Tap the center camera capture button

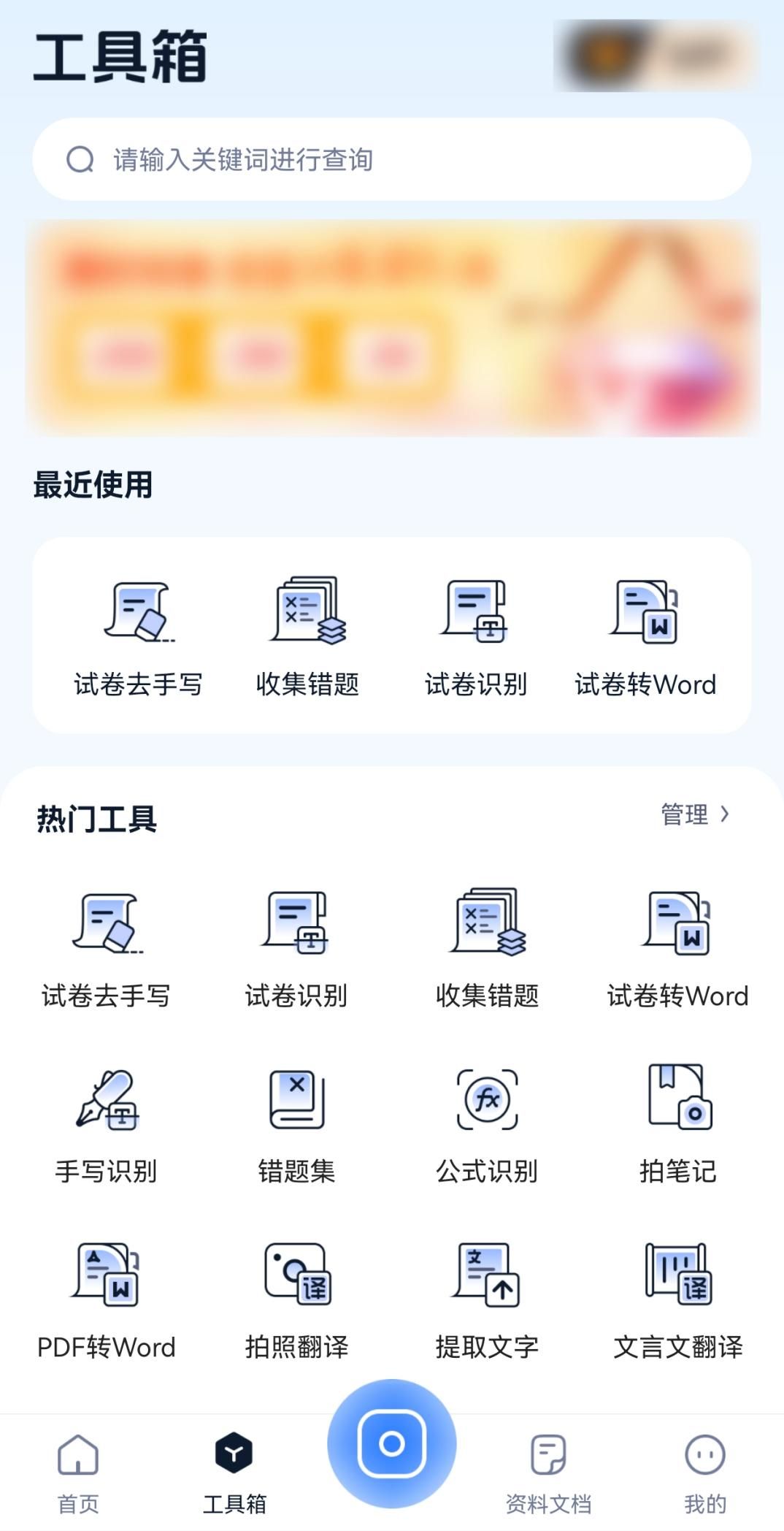pyautogui.click(x=392, y=1443)
